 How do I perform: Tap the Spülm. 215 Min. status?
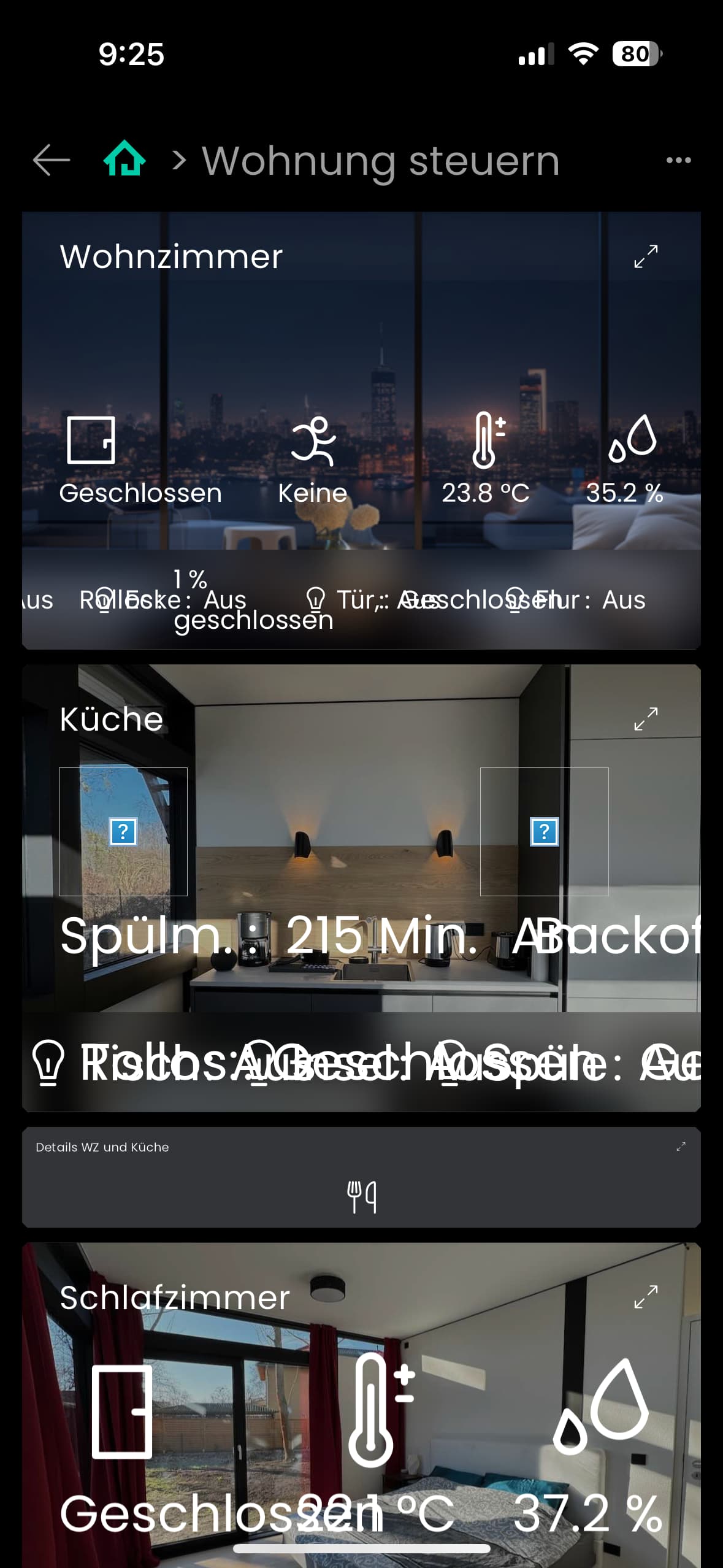click(269, 936)
